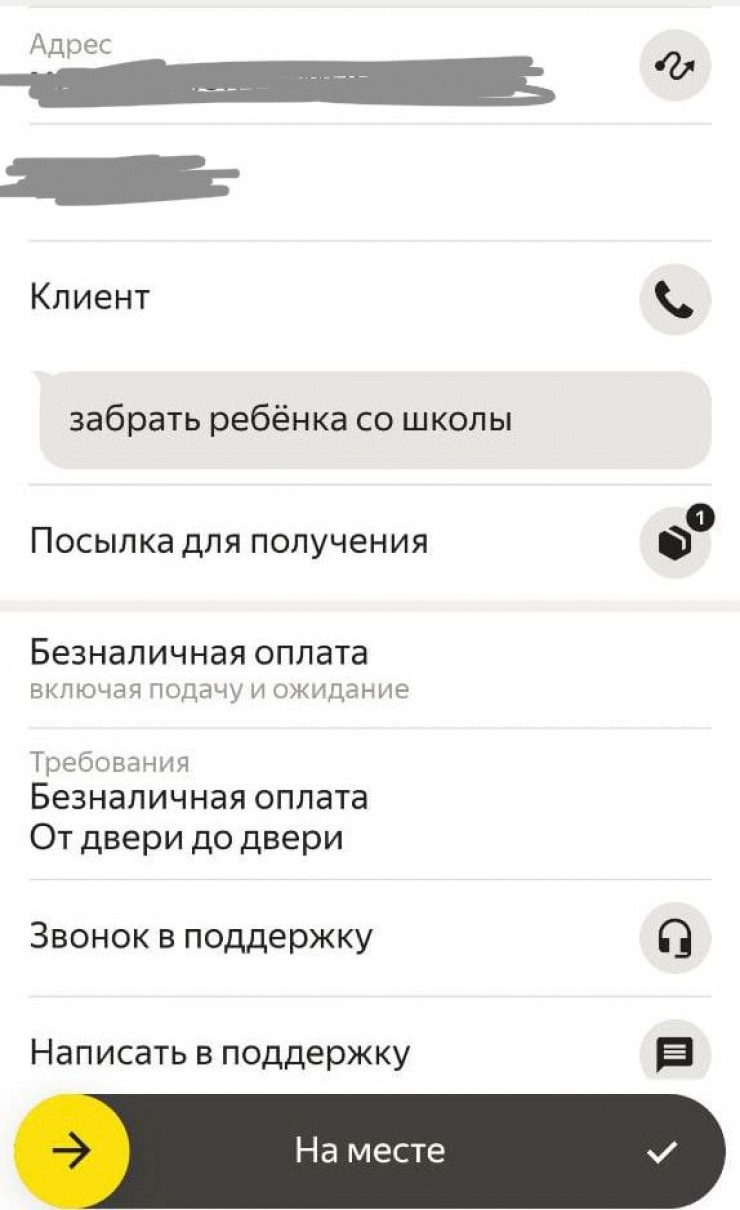The width and height of the screenshot is (740, 1210).
Task: Write to support via chat icon
Action: [674, 1053]
